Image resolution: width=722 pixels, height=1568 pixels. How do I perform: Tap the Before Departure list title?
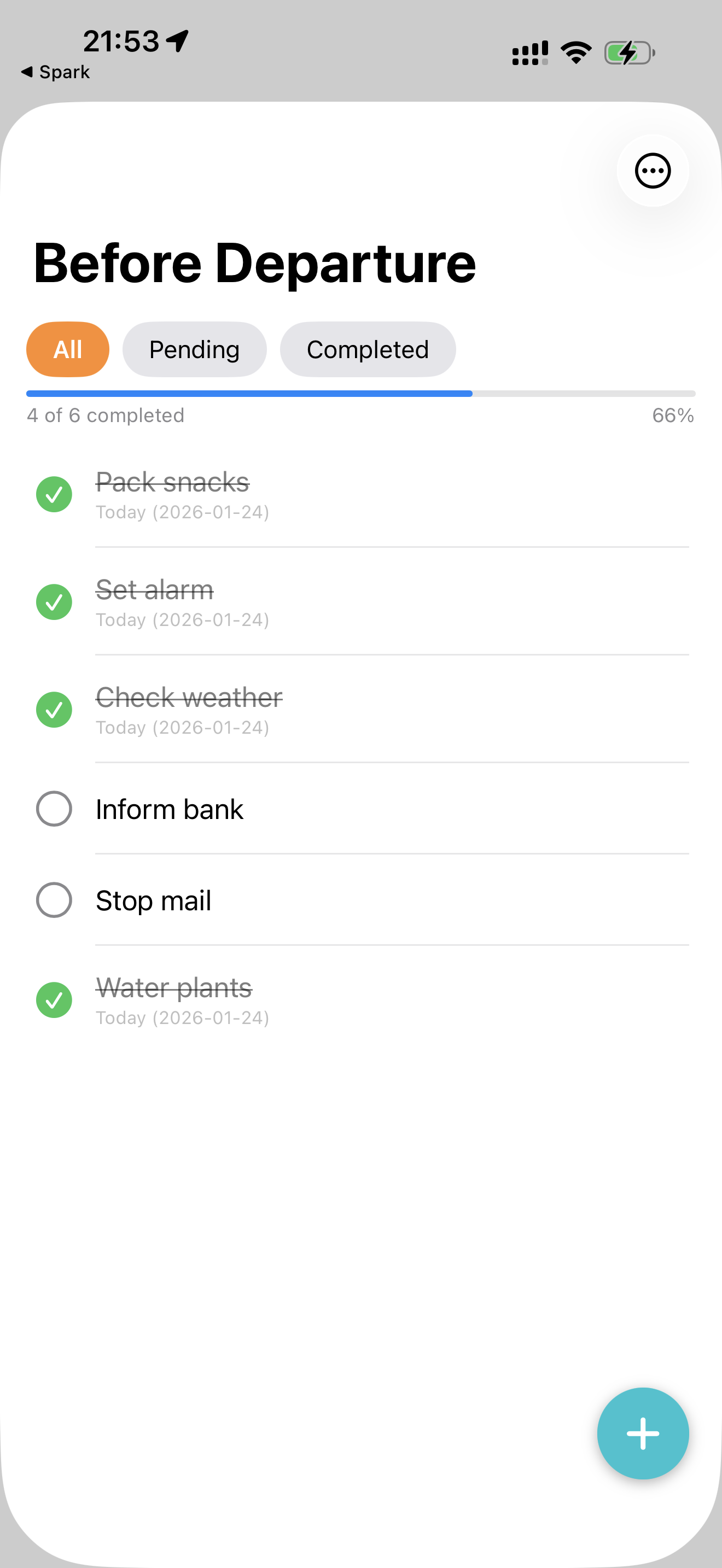pos(254,262)
